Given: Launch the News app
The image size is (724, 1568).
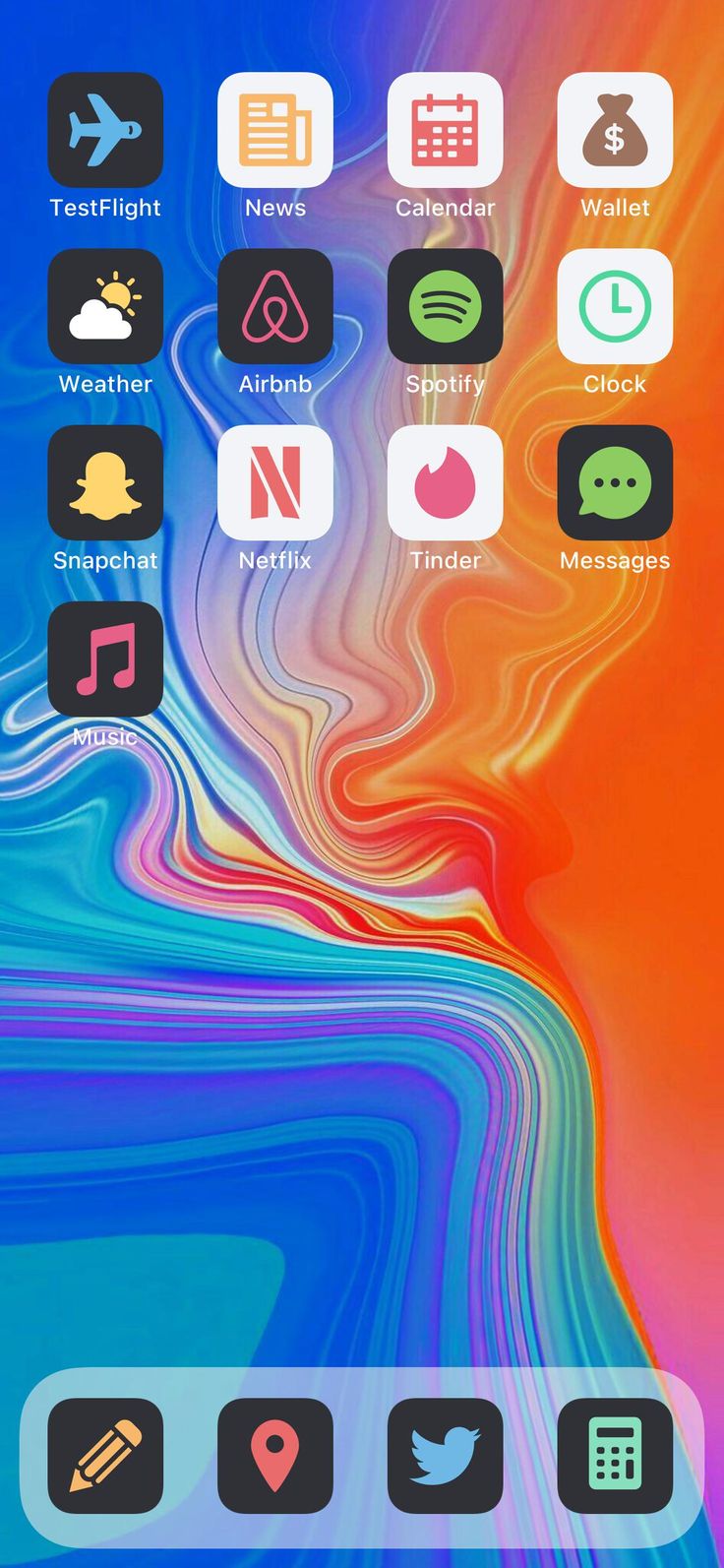Looking at the screenshot, I should point(275,130).
